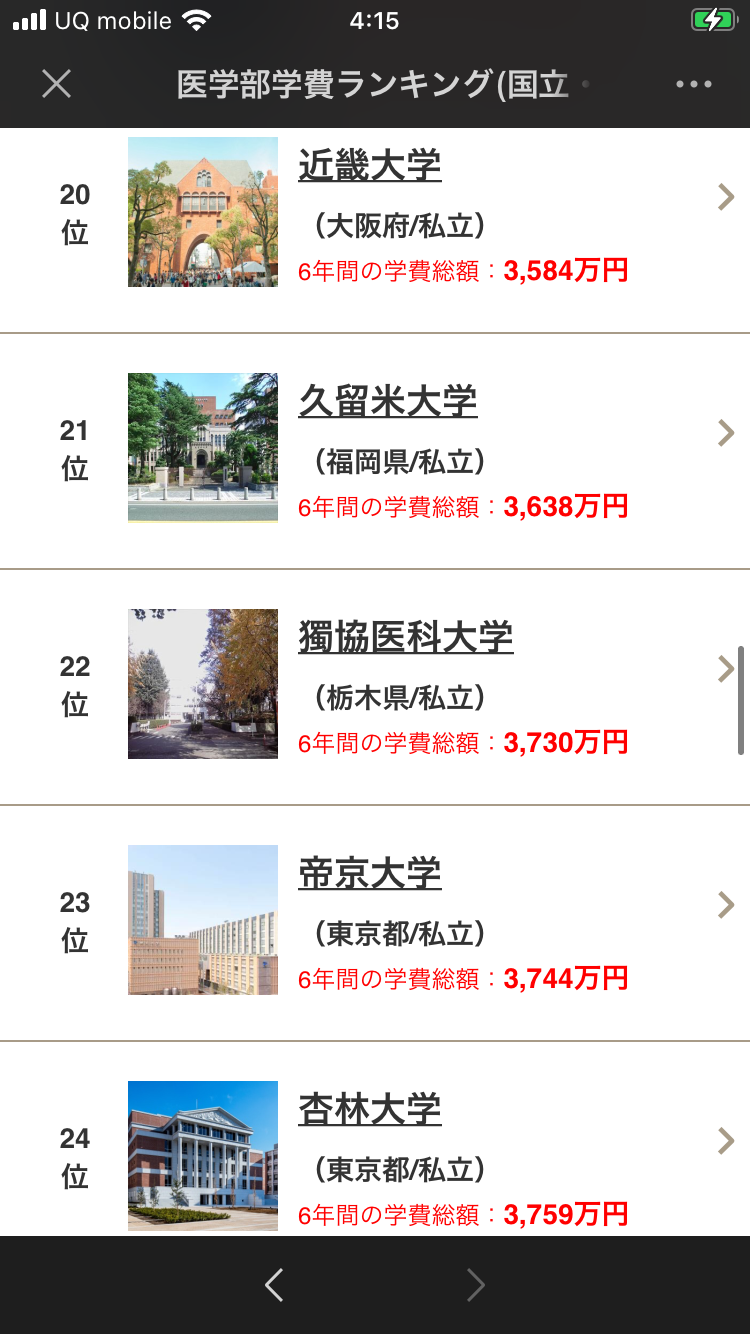Screen dimensions: 750x1334
Task: Tap the chevron on the 23位 row
Action: coord(726,905)
